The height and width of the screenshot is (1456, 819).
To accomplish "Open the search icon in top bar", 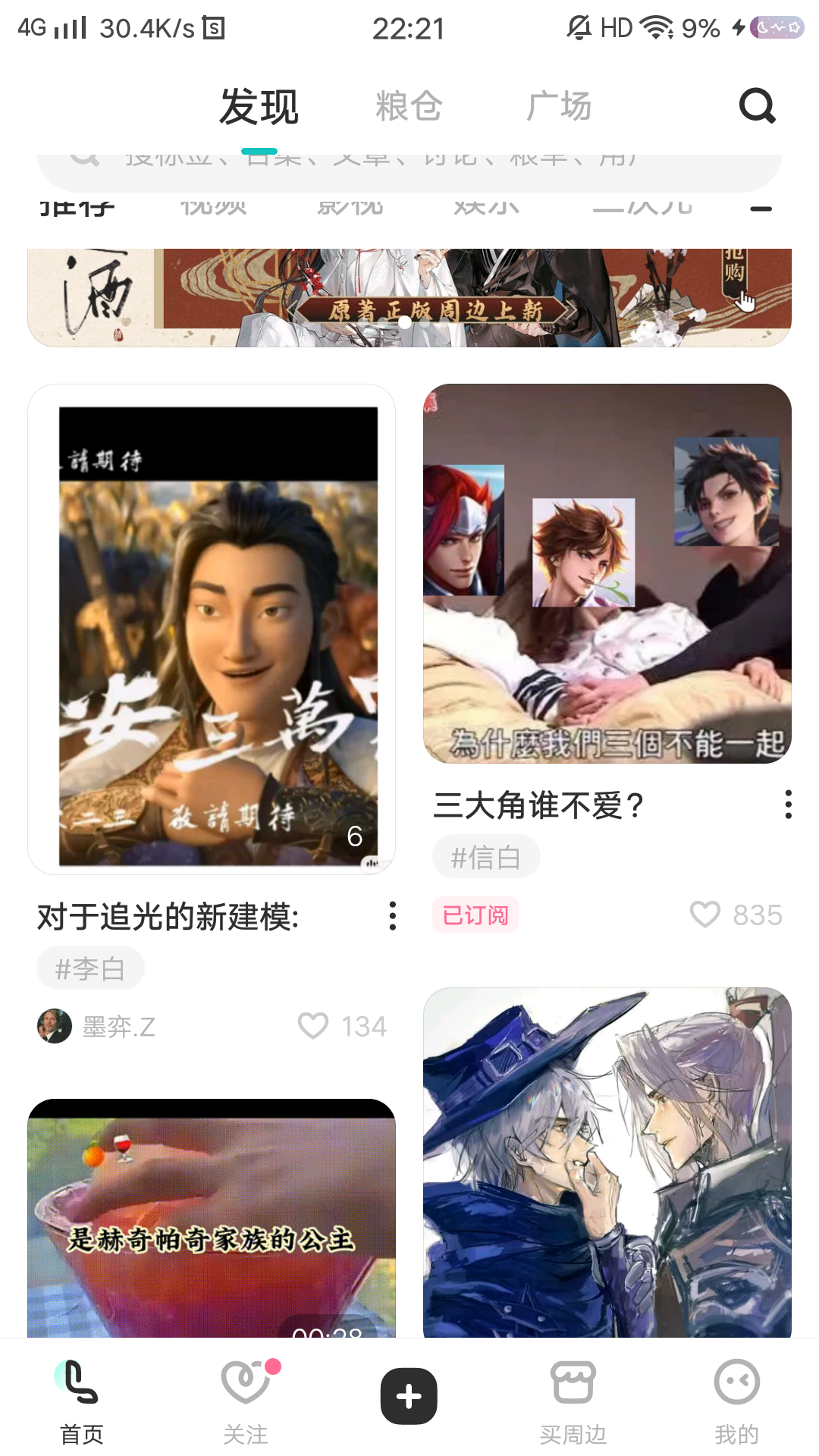I will click(x=757, y=106).
